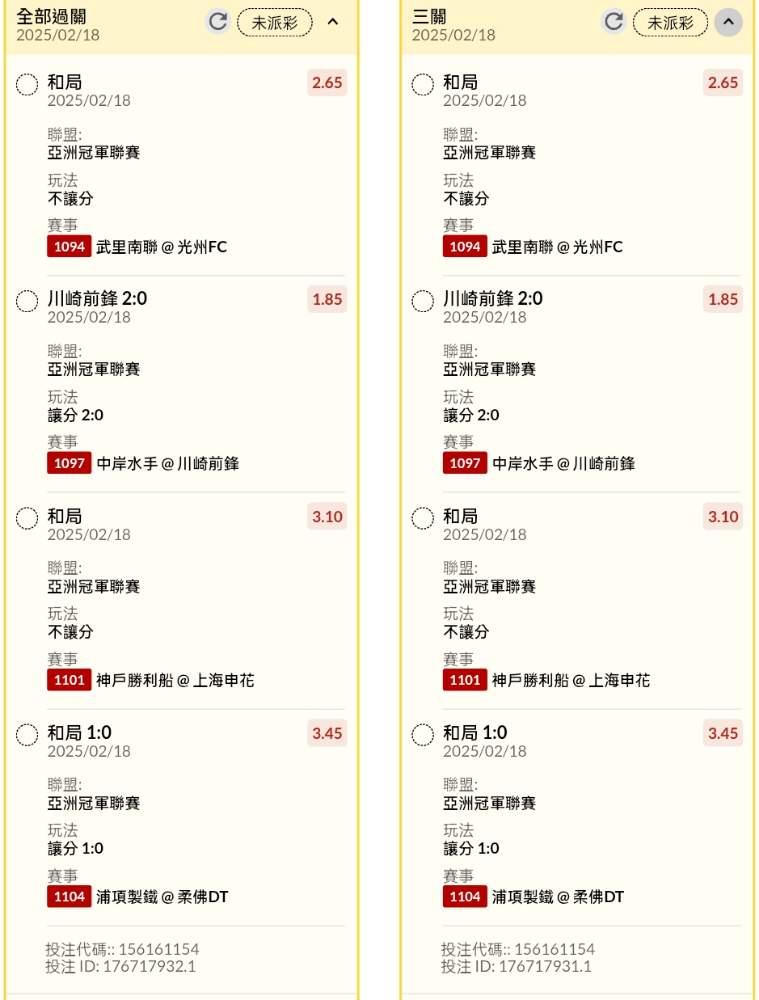The width and height of the screenshot is (759, 1000).
Task: Refresh the 全部過關 bet slip
Action: [x=218, y=22]
